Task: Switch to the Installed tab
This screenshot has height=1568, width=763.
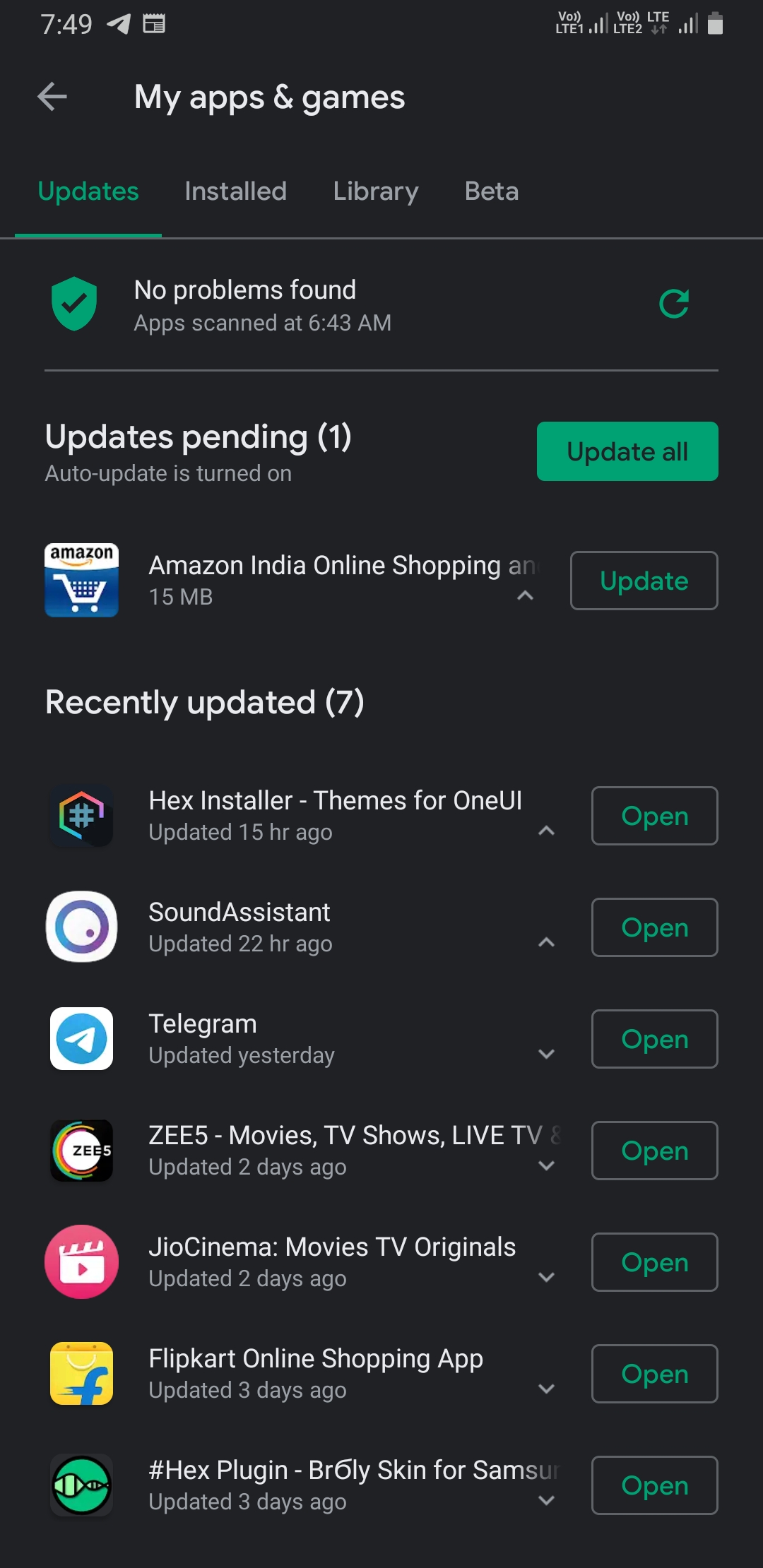Action: tap(235, 191)
